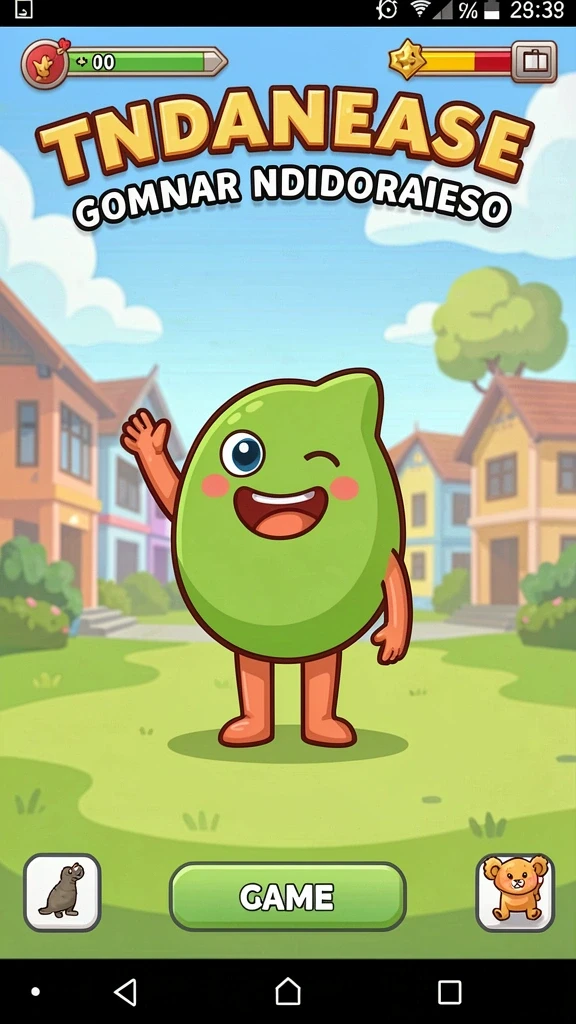Viewport: 576px width, 1024px height.
Task: Open the teddy bear button
Action: [515, 892]
